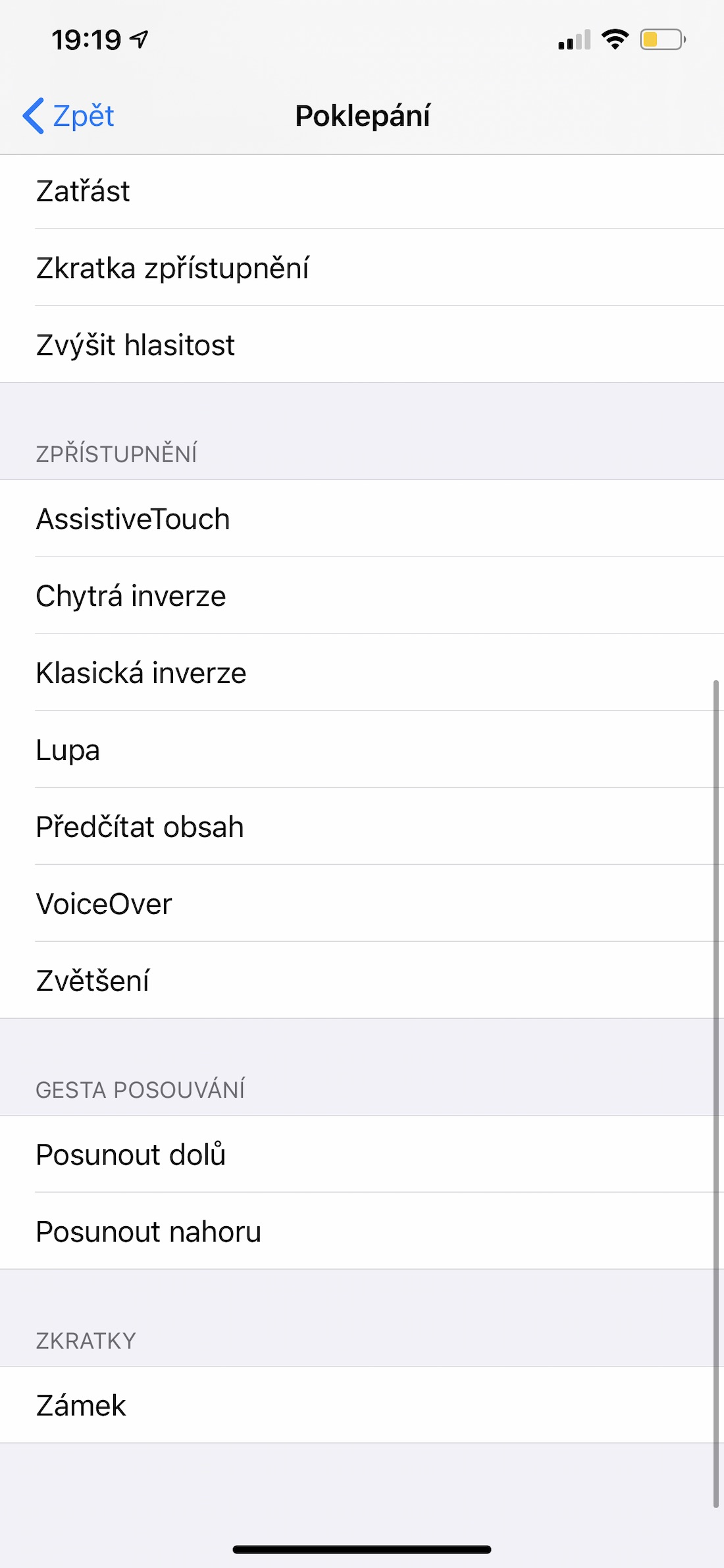Choose Zkratka zpřístupnění
The height and width of the screenshot is (1568, 724).
pos(362,267)
